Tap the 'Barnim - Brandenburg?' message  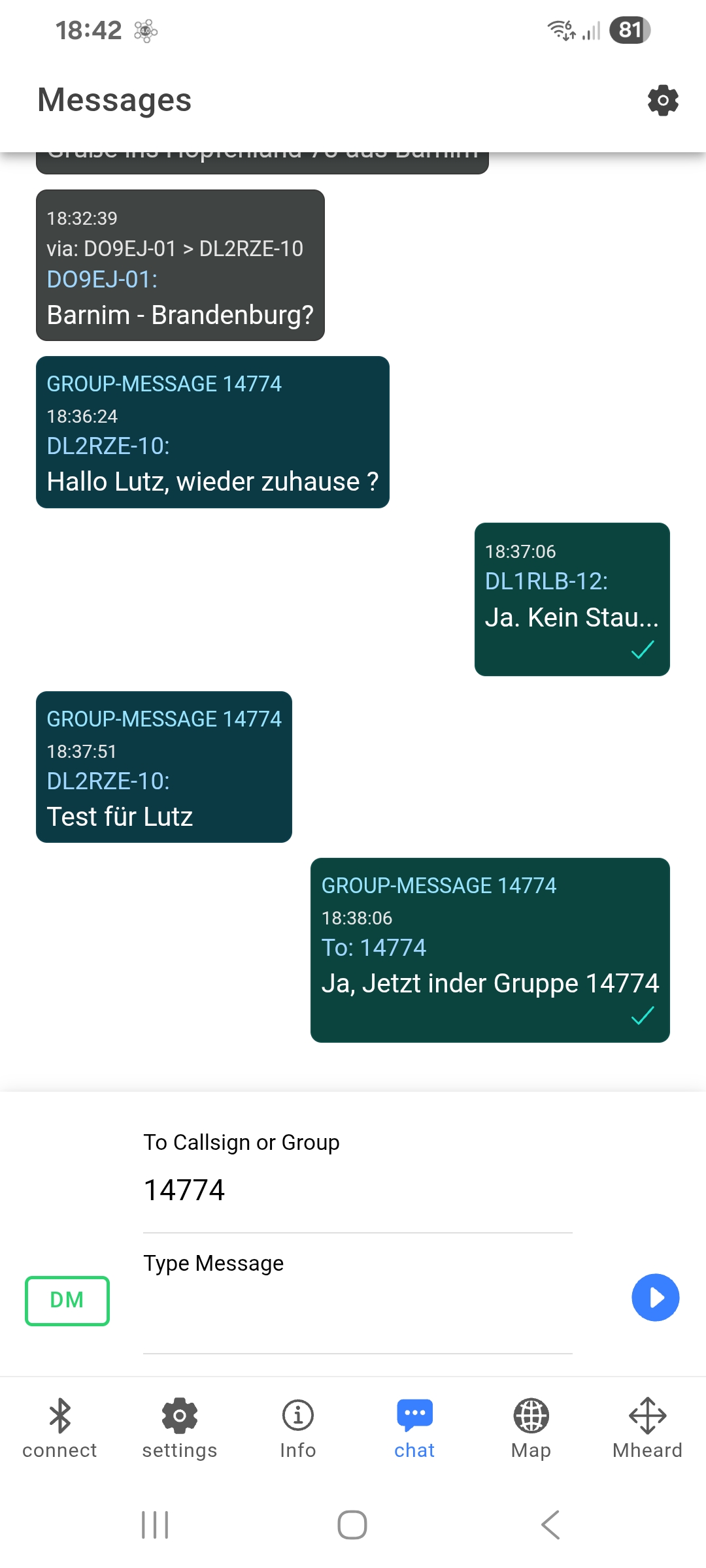point(180,265)
